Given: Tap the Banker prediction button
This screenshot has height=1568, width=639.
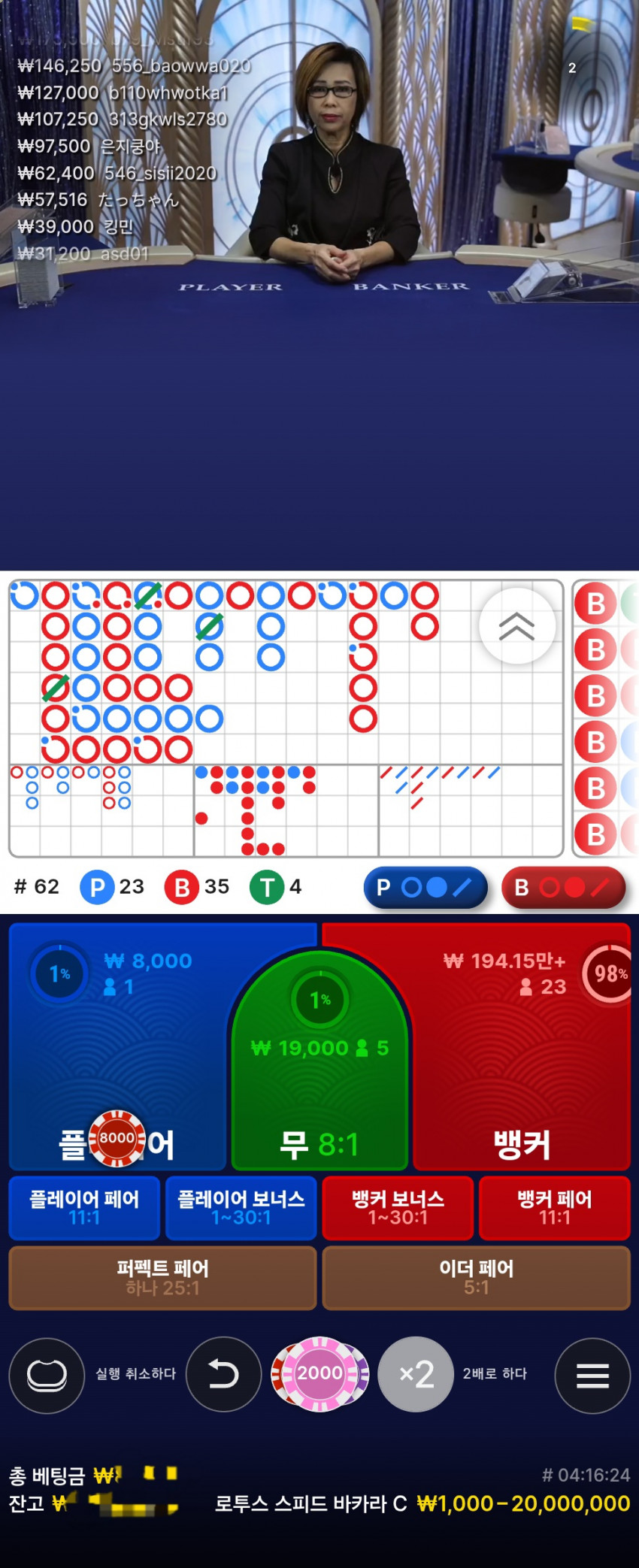Looking at the screenshot, I should [x=563, y=887].
